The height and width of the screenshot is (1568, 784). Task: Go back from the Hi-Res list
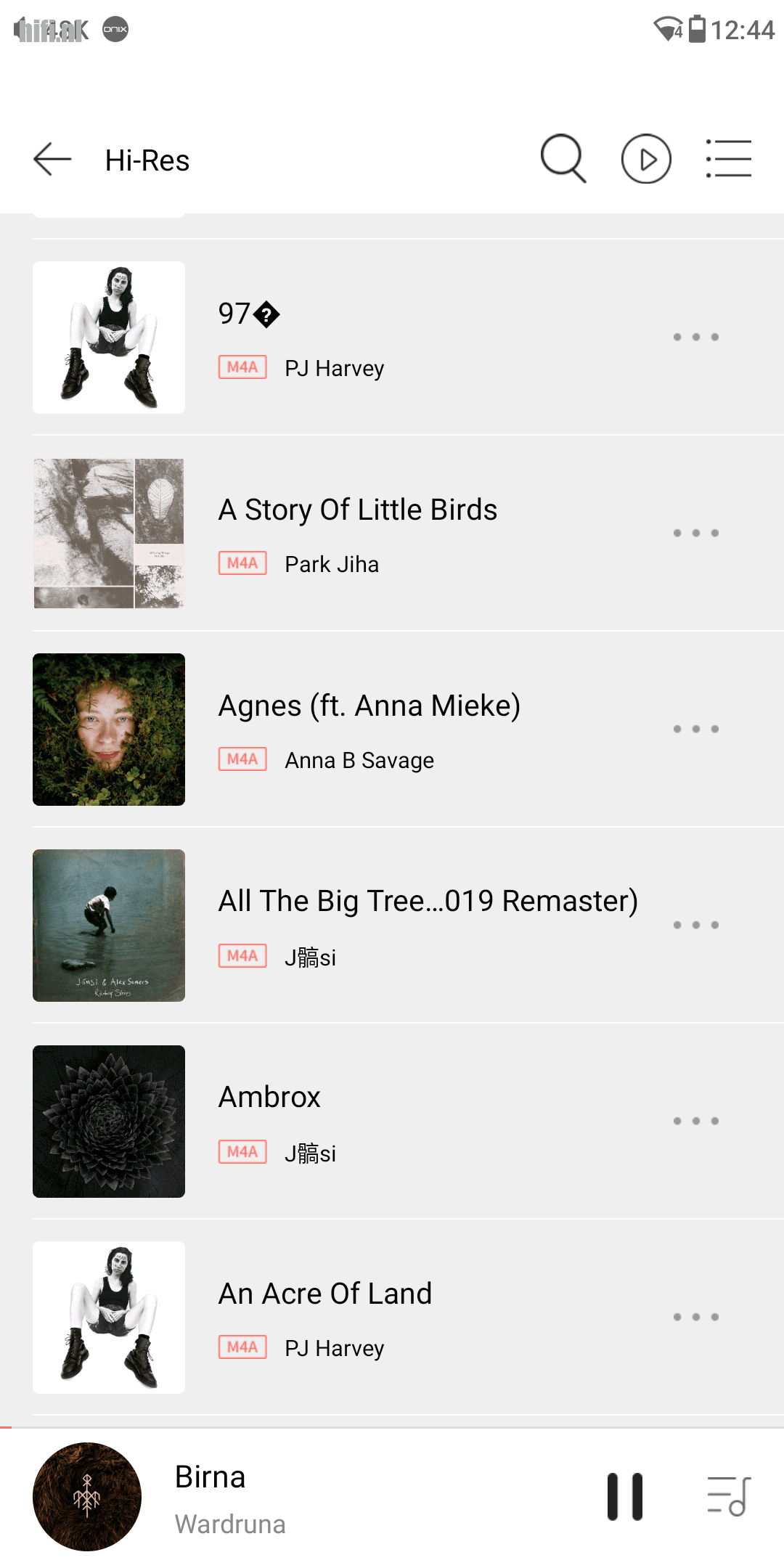[x=52, y=159]
